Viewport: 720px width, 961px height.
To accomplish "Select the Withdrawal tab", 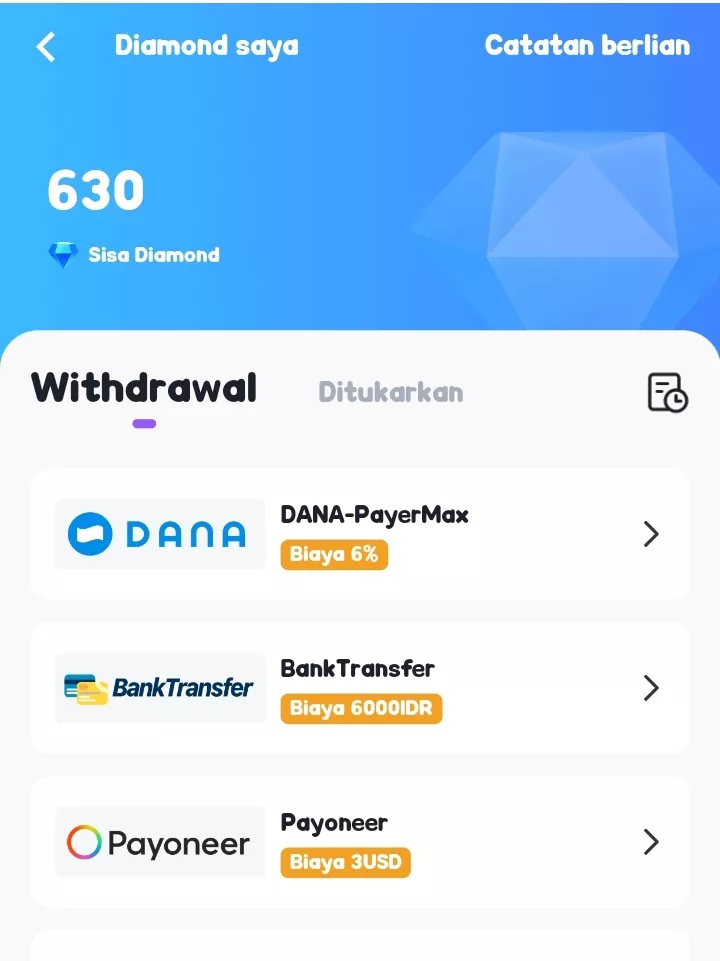I will [x=144, y=388].
